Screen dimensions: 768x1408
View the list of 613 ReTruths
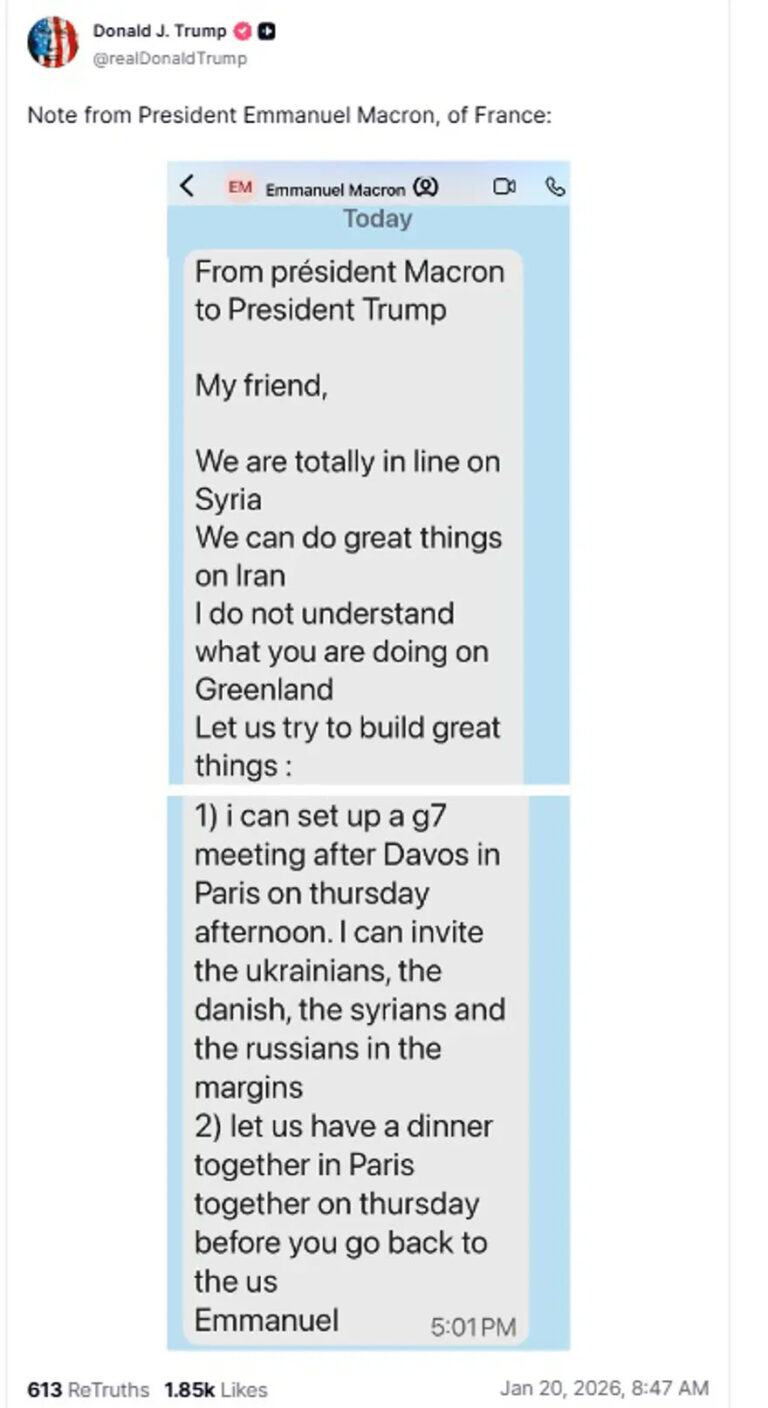tap(88, 1389)
